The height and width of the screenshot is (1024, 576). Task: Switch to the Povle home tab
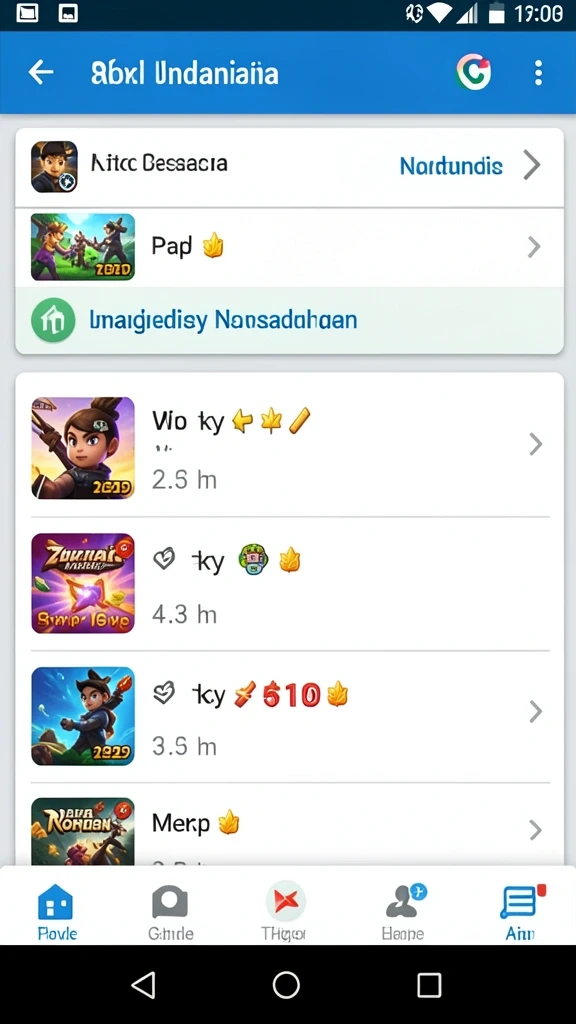(x=56, y=912)
